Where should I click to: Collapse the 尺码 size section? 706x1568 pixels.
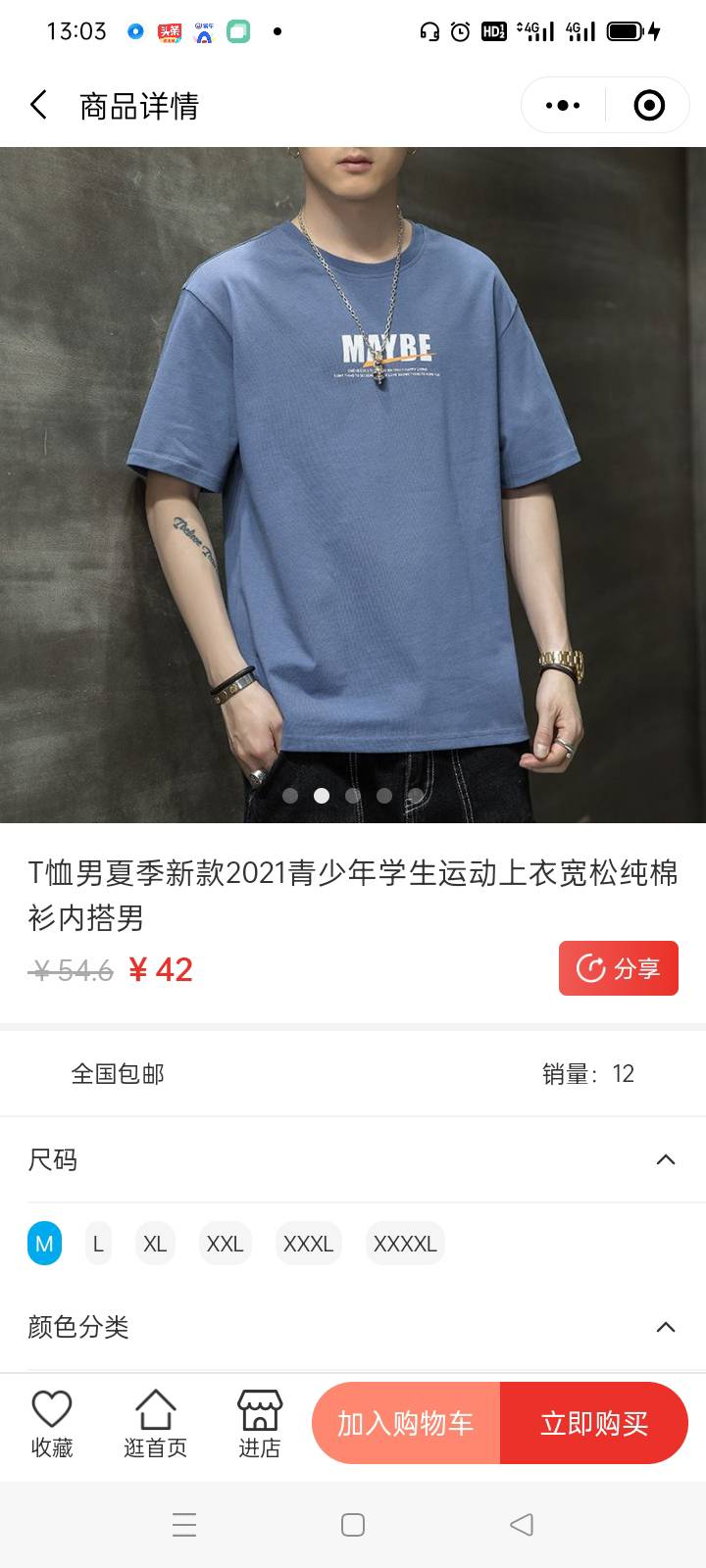click(665, 1160)
